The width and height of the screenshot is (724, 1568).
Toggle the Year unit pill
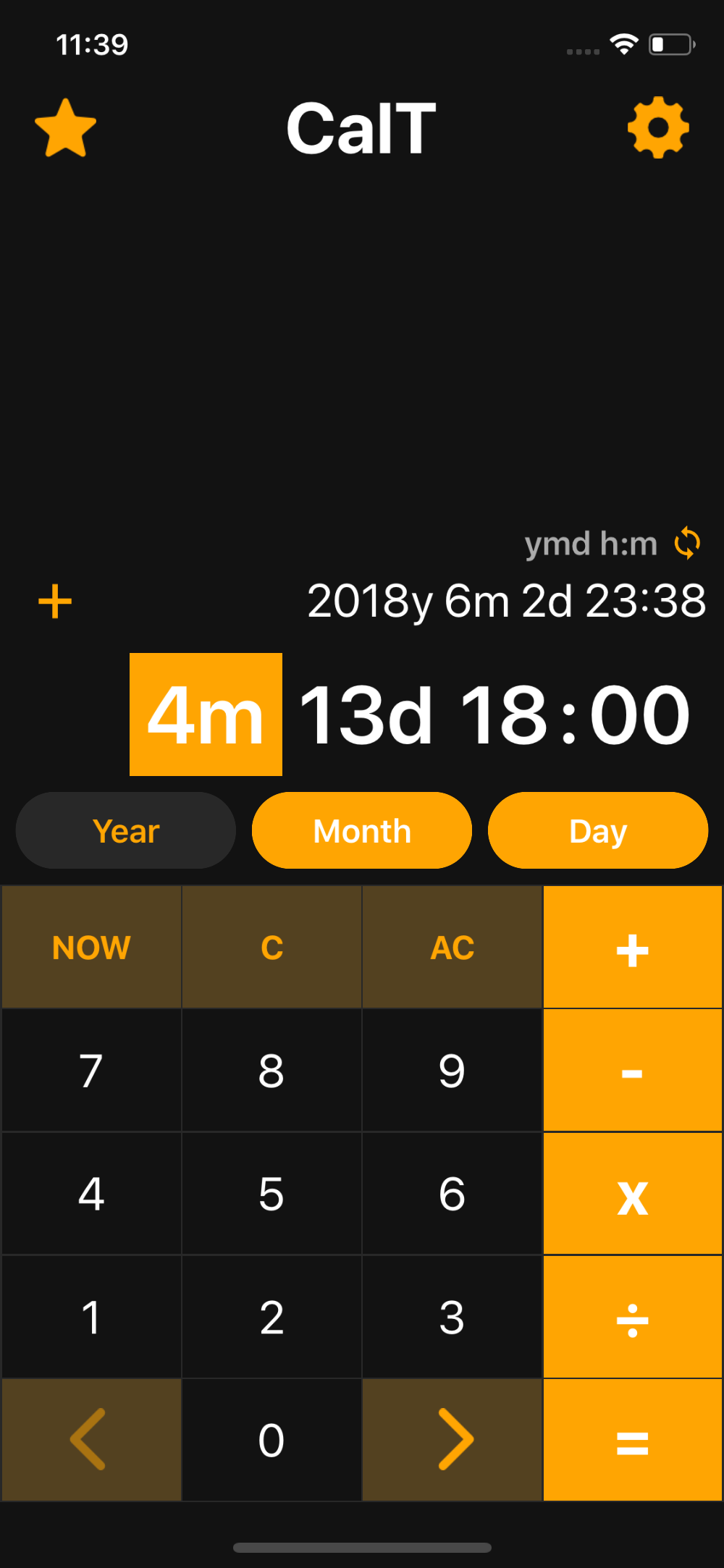click(x=125, y=830)
